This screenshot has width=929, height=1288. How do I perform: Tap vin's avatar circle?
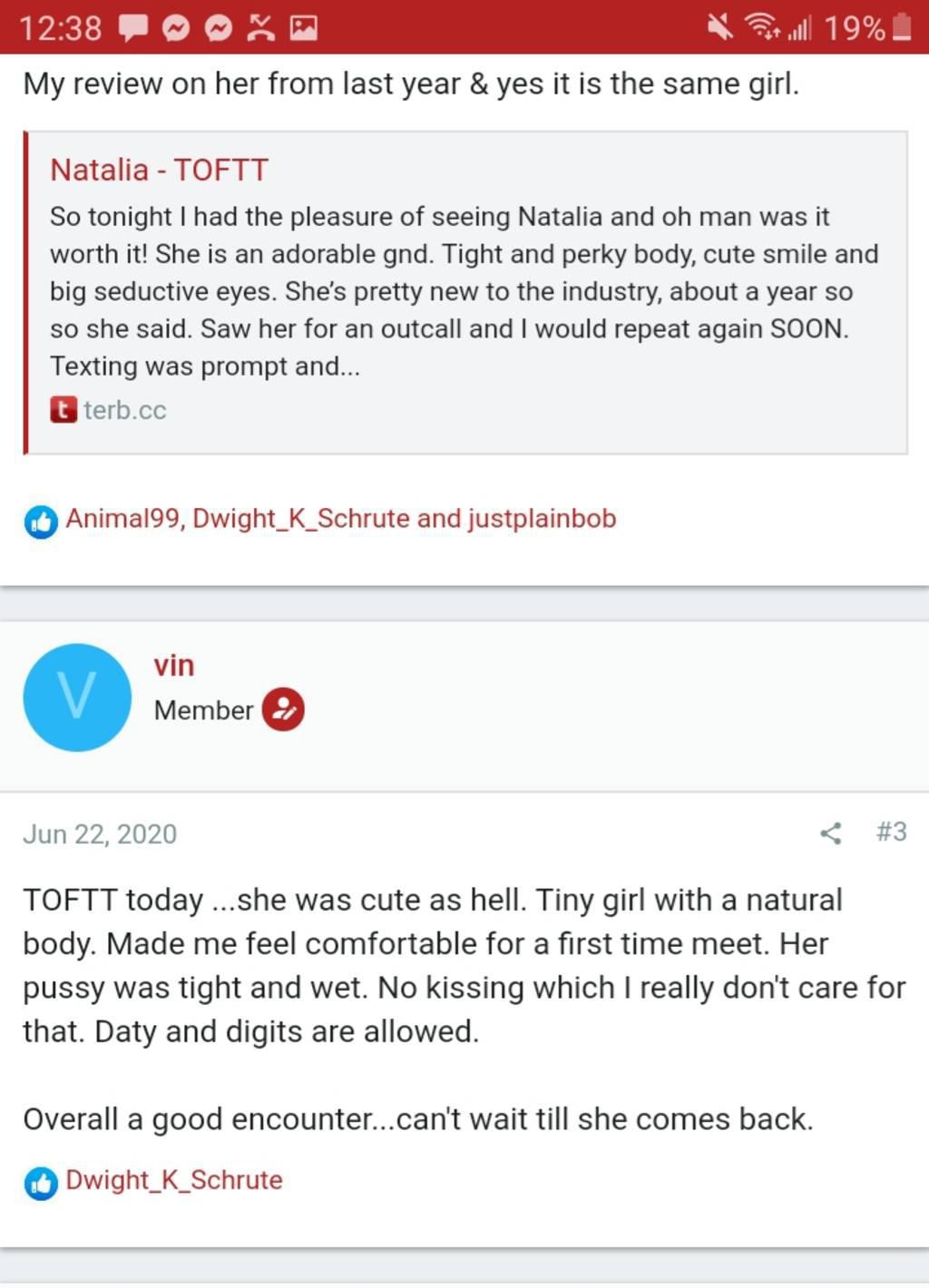pos(77,698)
